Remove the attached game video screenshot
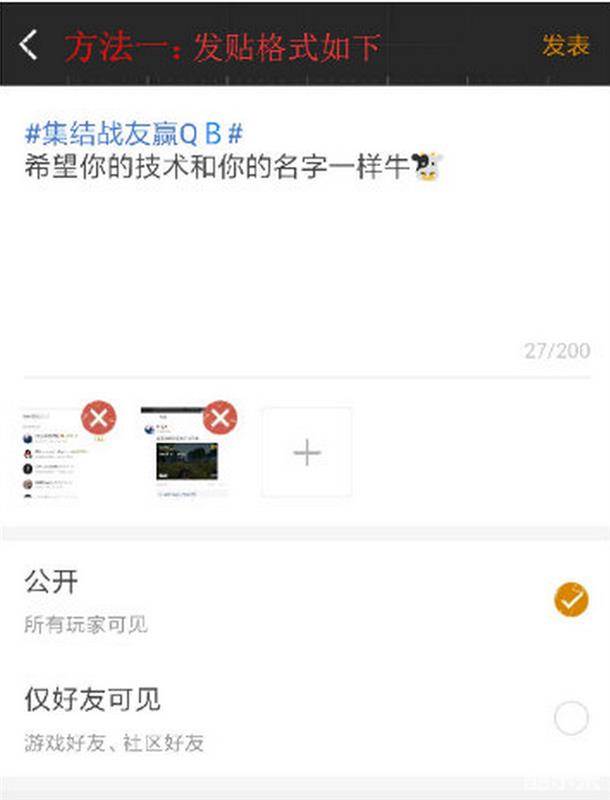Image resolution: width=610 pixels, height=800 pixels. tap(220, 417)
